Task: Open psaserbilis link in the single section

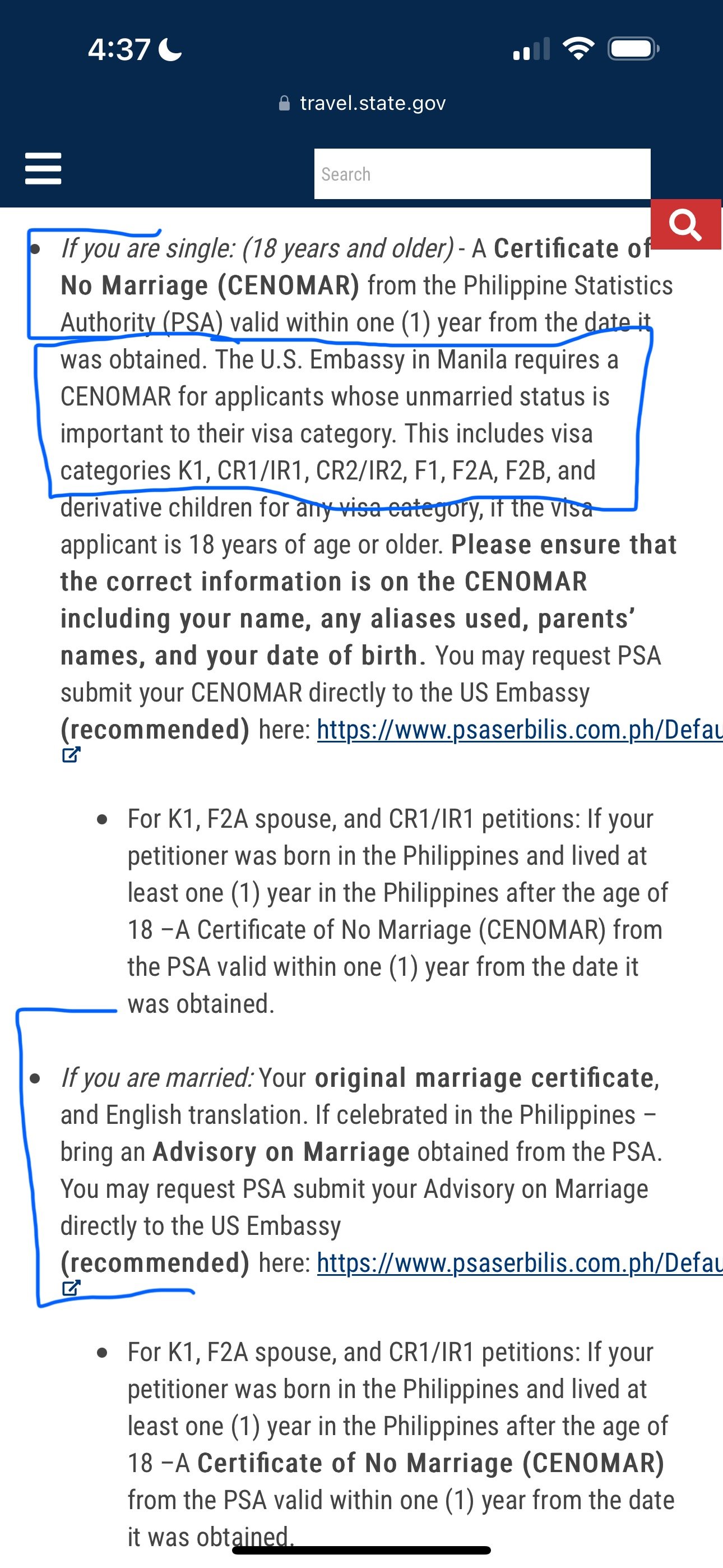Action: click(518, 730)
